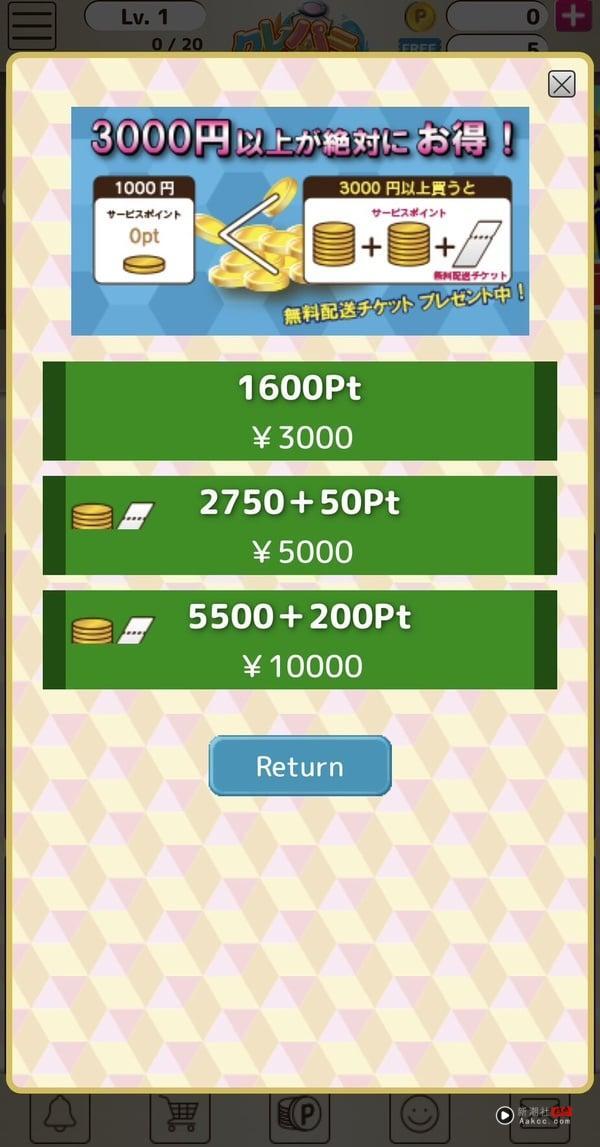Add points with the pink plus button

click(571, 16)
